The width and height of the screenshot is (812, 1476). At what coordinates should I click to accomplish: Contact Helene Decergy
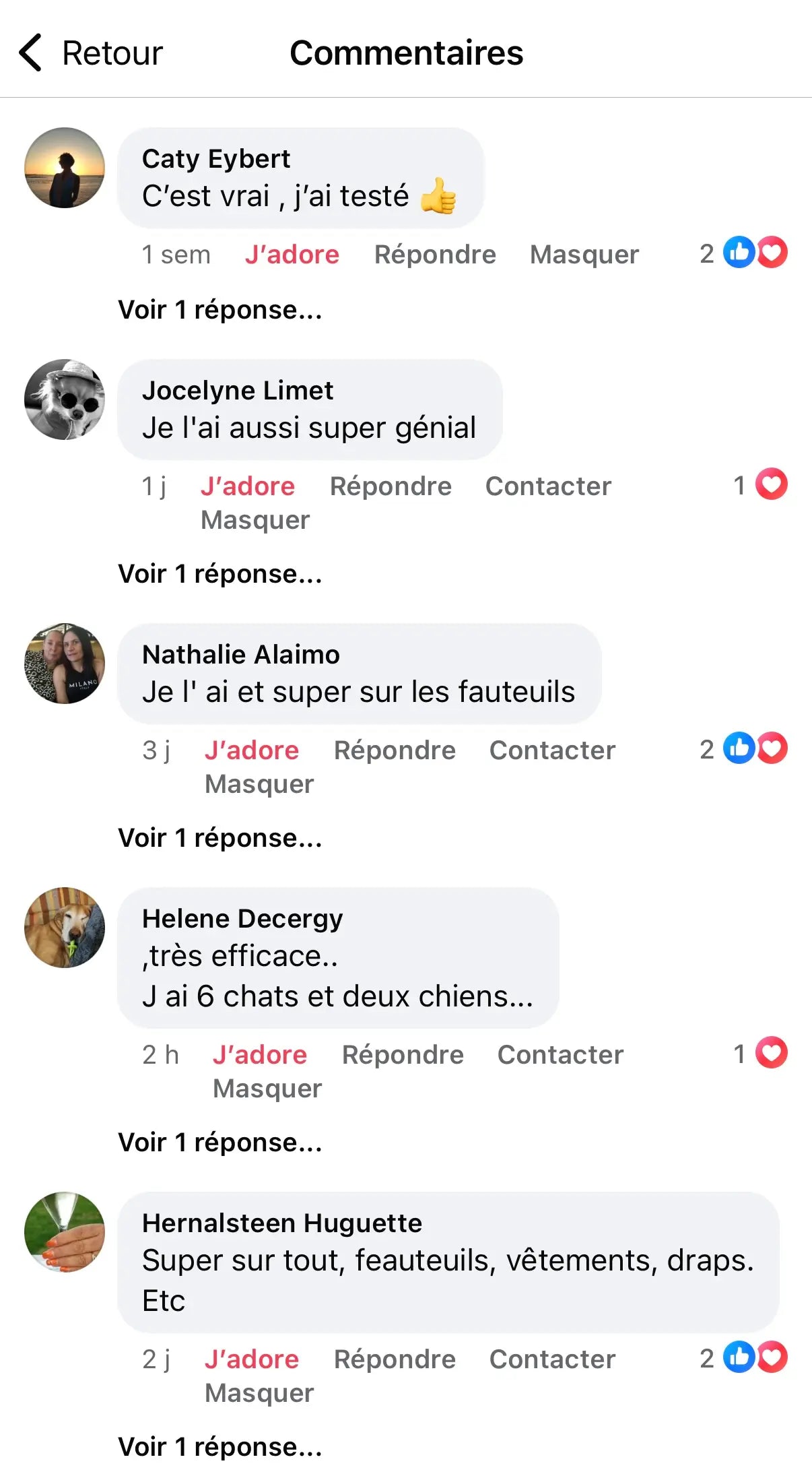point(560,1055)
